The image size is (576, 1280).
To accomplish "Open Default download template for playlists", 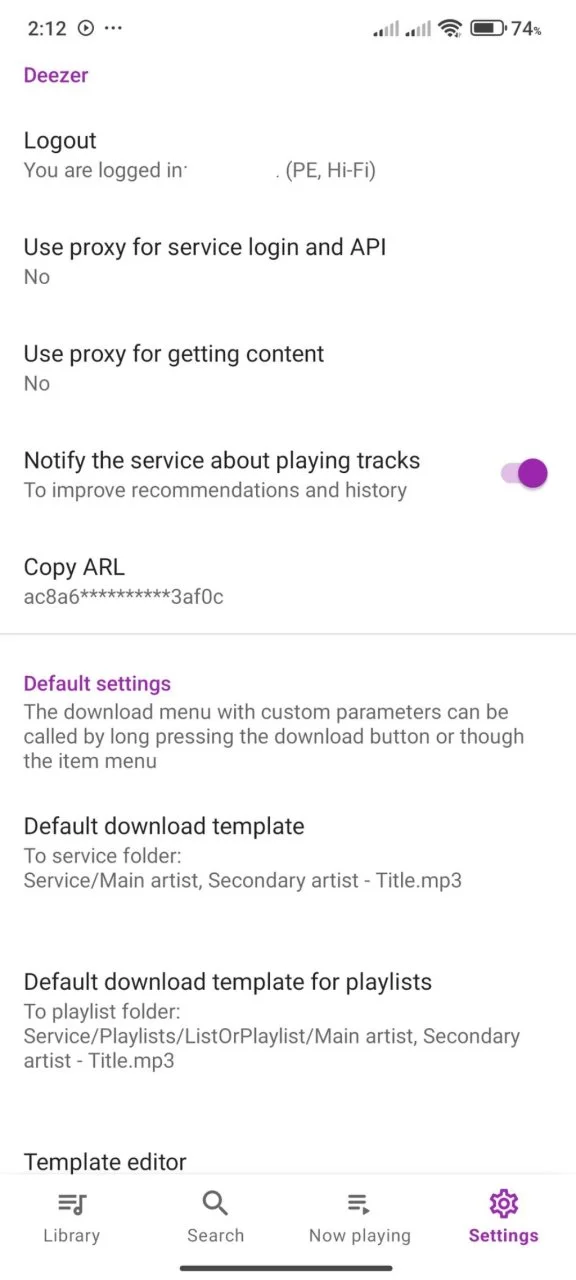I will click(288, 1020).
